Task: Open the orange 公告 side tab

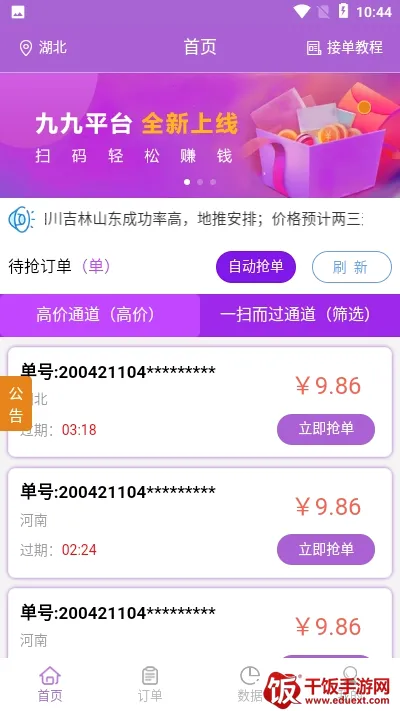Action: point(16,404)
